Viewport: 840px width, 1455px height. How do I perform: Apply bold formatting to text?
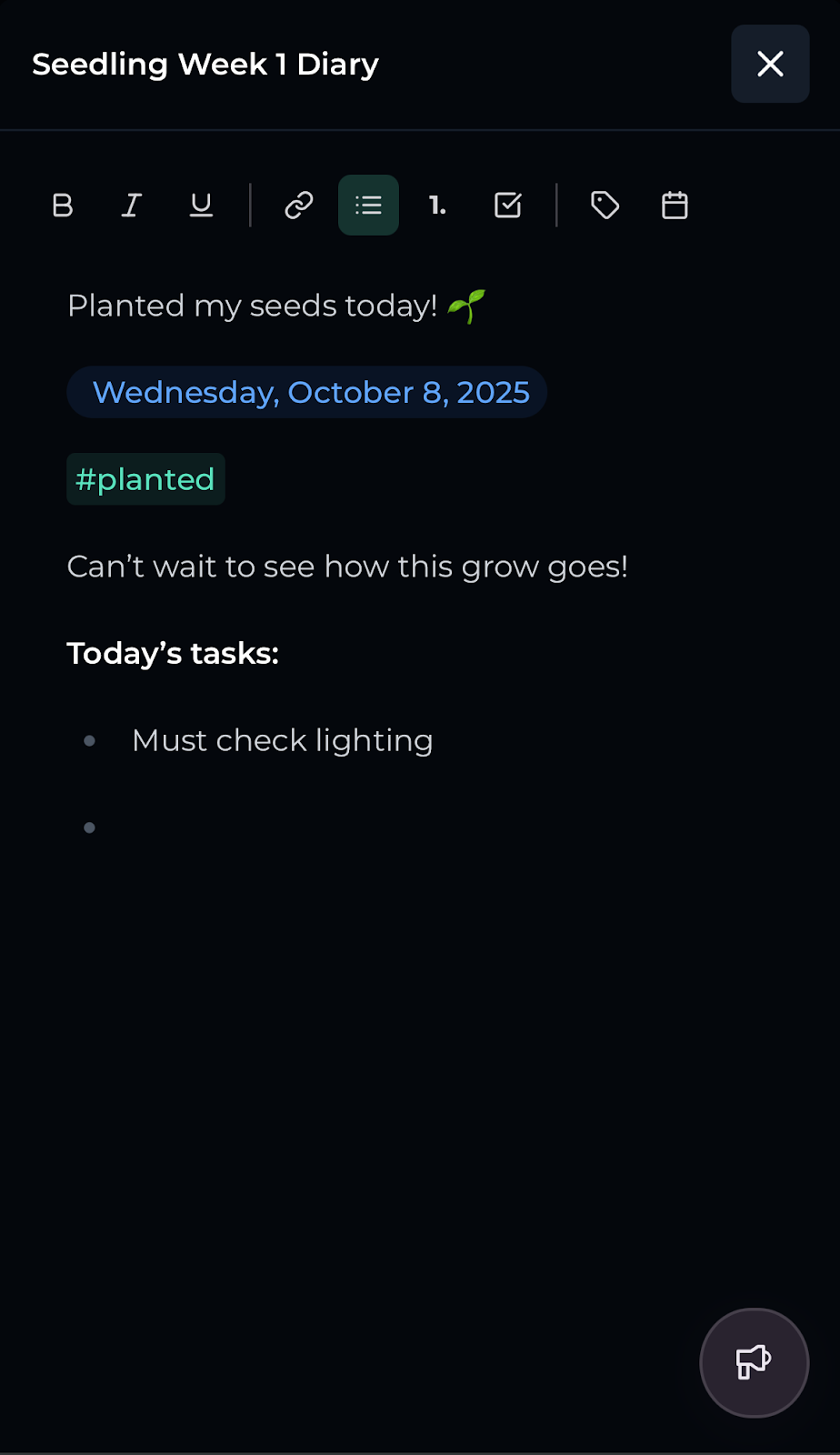coord(63,206)
